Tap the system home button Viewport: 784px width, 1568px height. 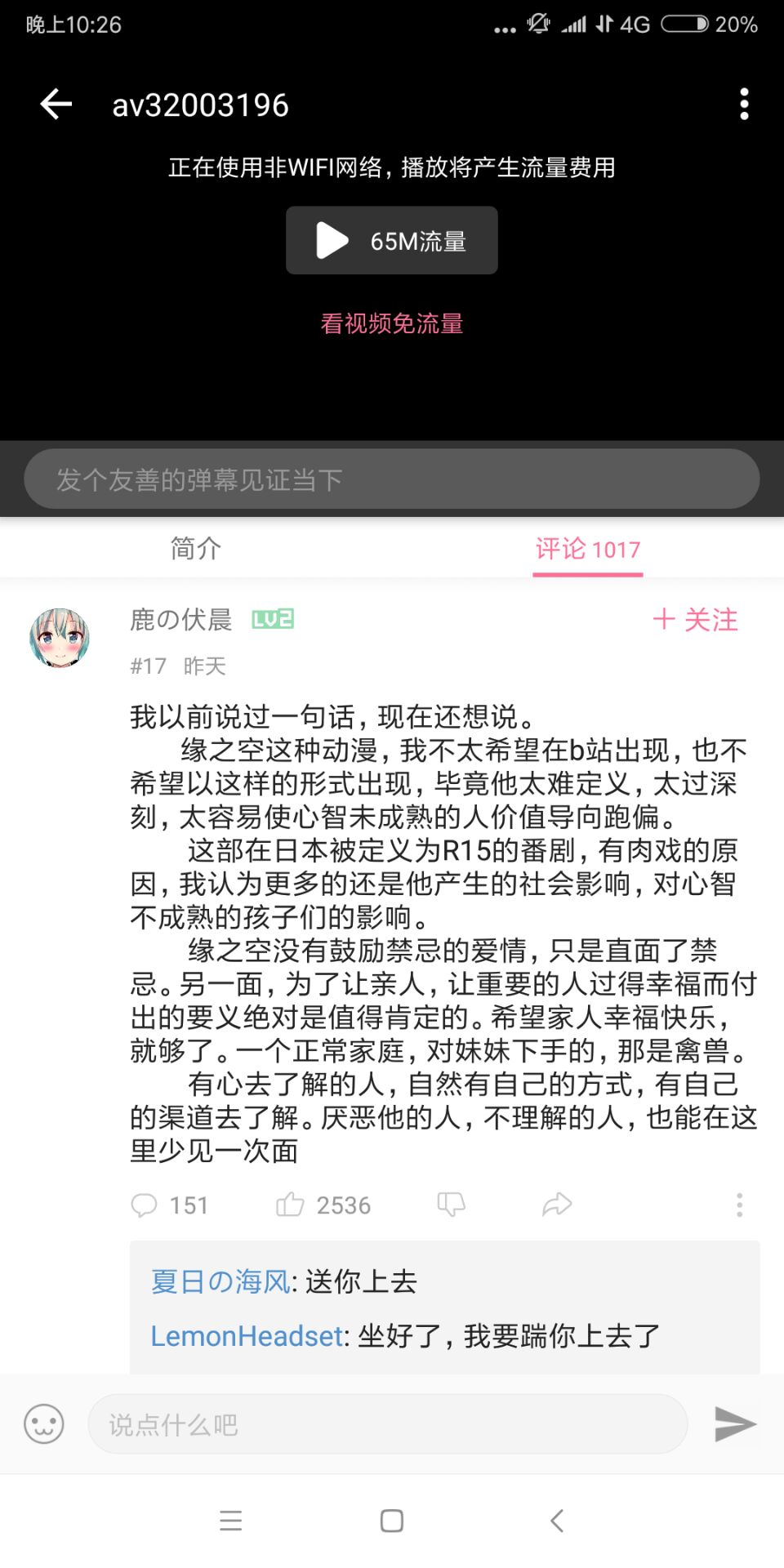point(392,1521)
